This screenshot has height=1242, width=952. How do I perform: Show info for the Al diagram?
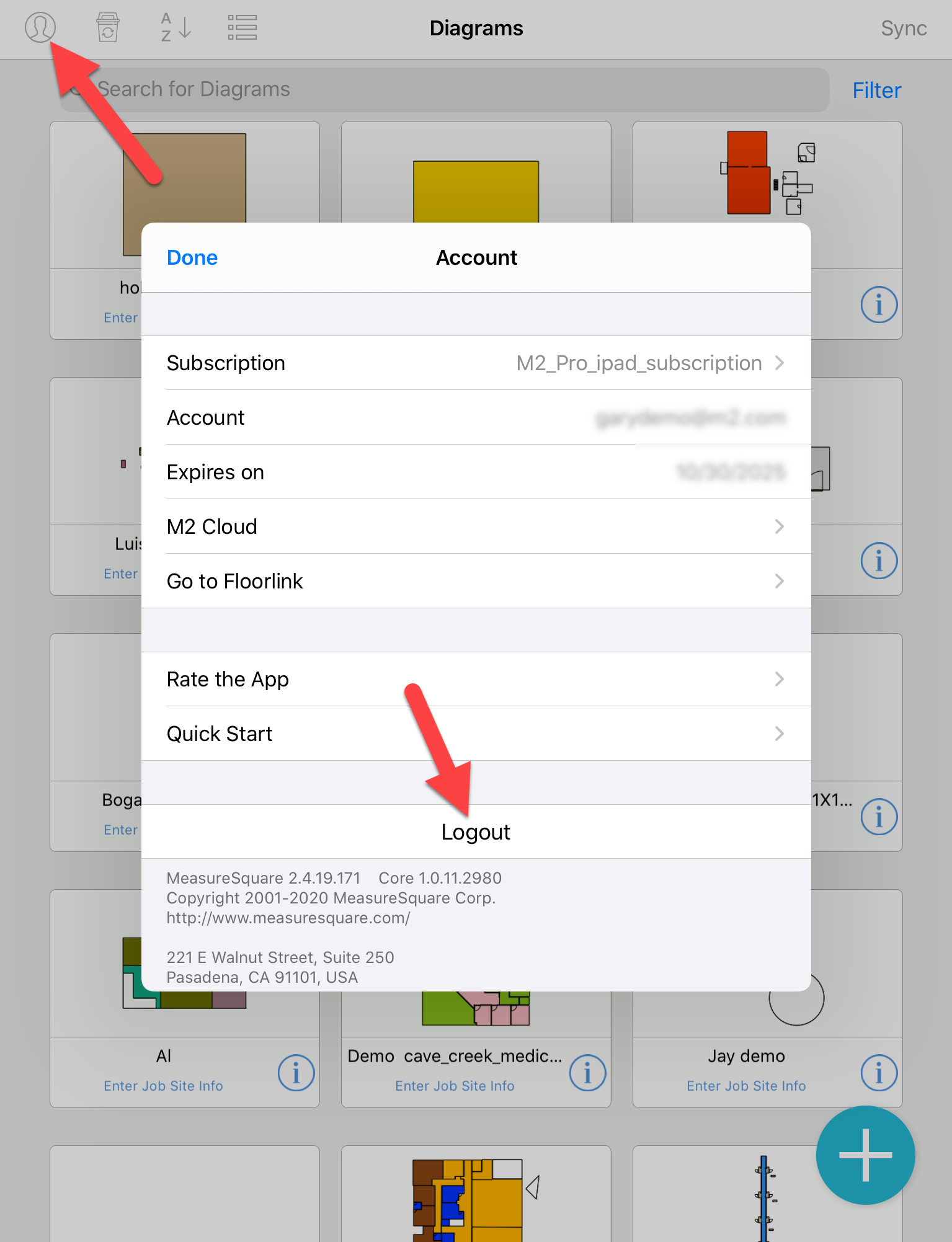point(296,1073)
